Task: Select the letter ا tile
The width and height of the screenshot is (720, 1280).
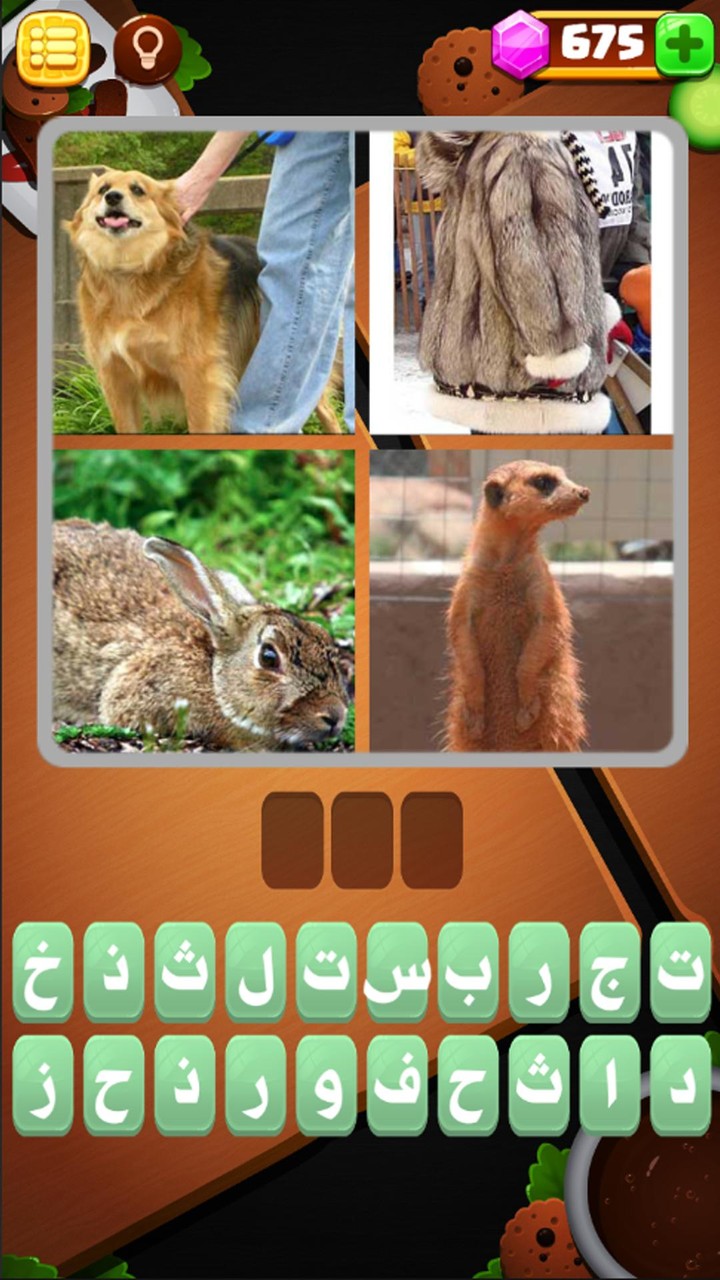Action: [x=610, y=1085]
